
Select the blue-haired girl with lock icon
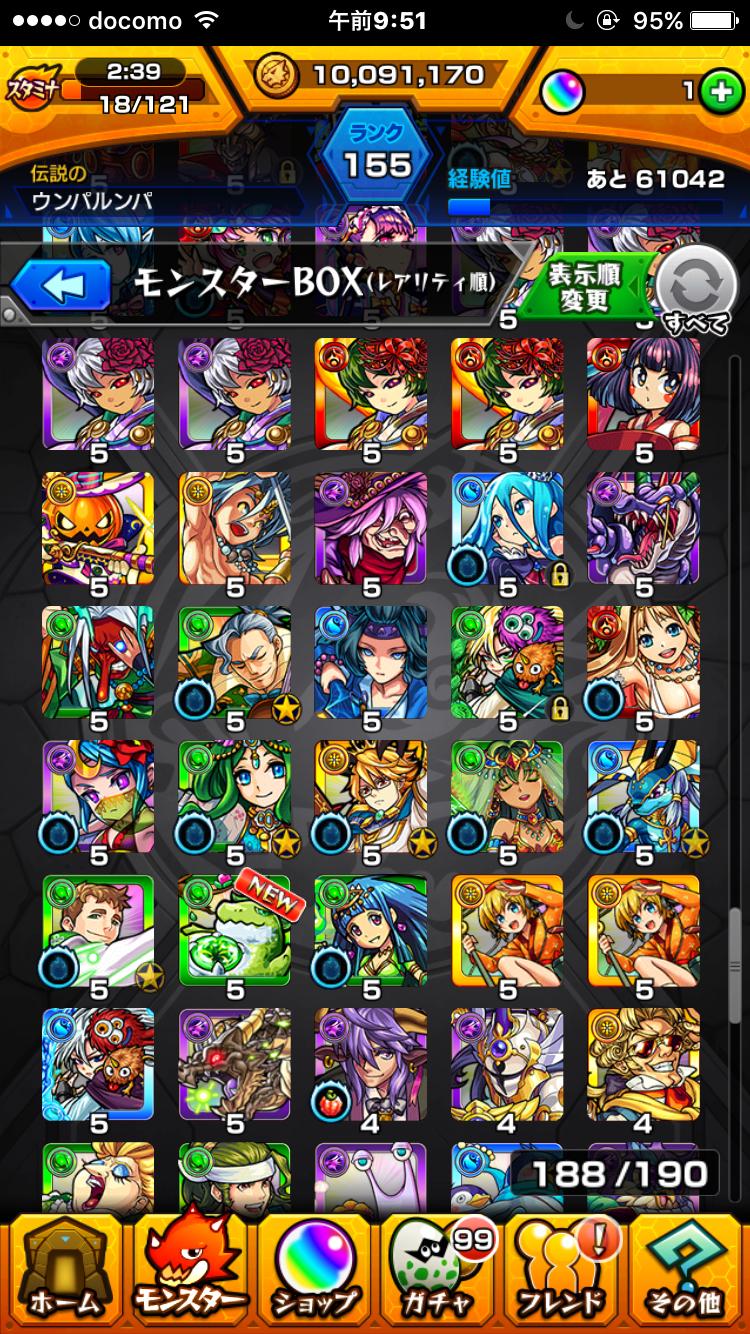(x=506, y=527)
